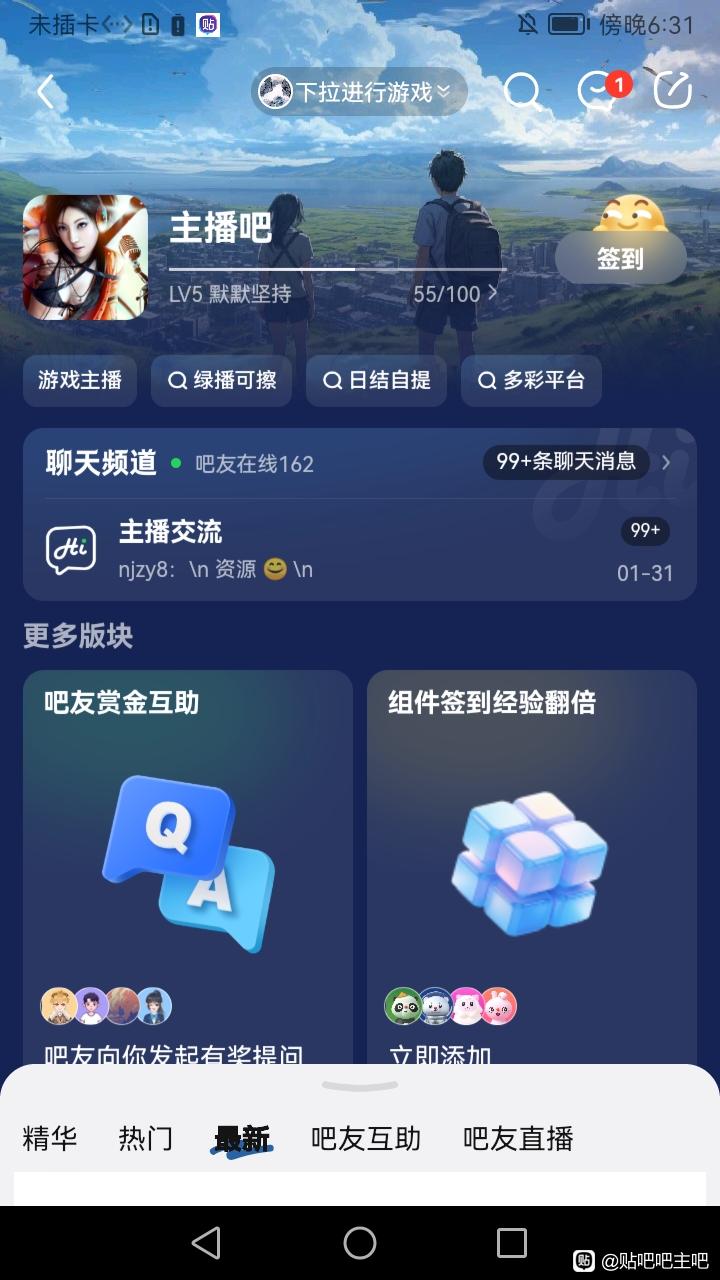Image resolution: width=720 pixels, height=1280 pixels.
Task: View the 99+条聊天消息 button
Action: click(567, 462)
